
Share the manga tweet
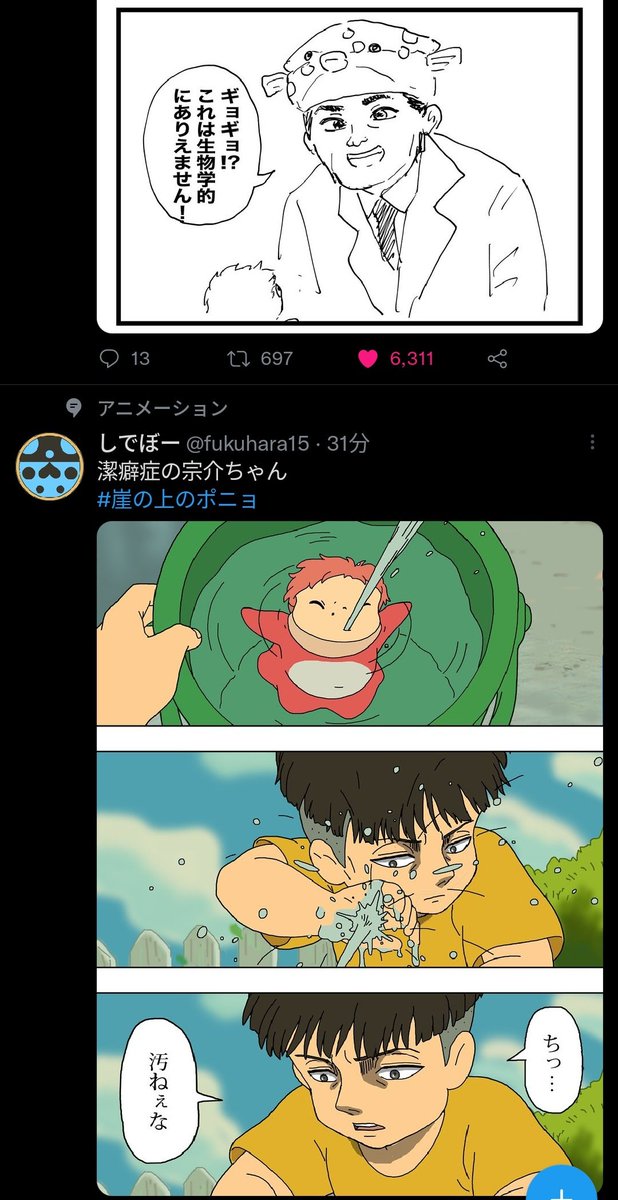click(497, 358)
